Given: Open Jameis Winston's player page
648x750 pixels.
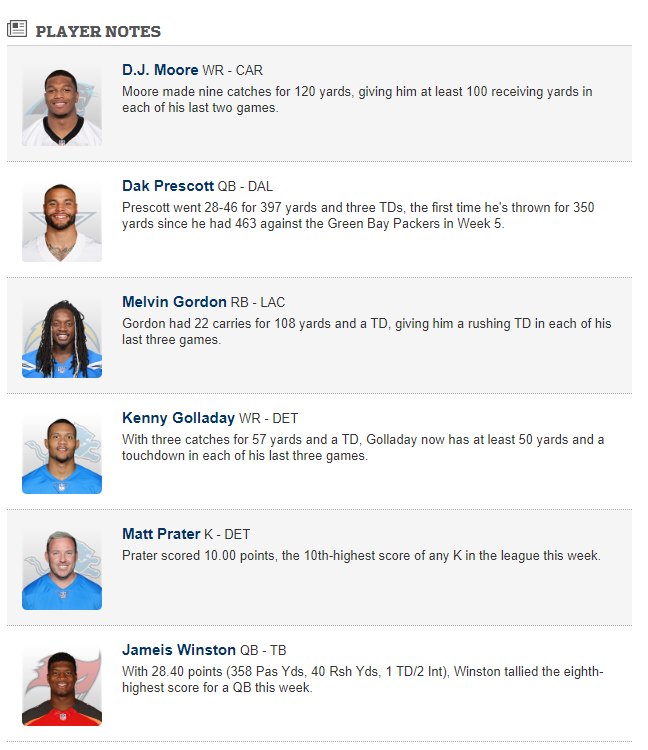Looking at the screenshot, I should [x=179, y=650].
